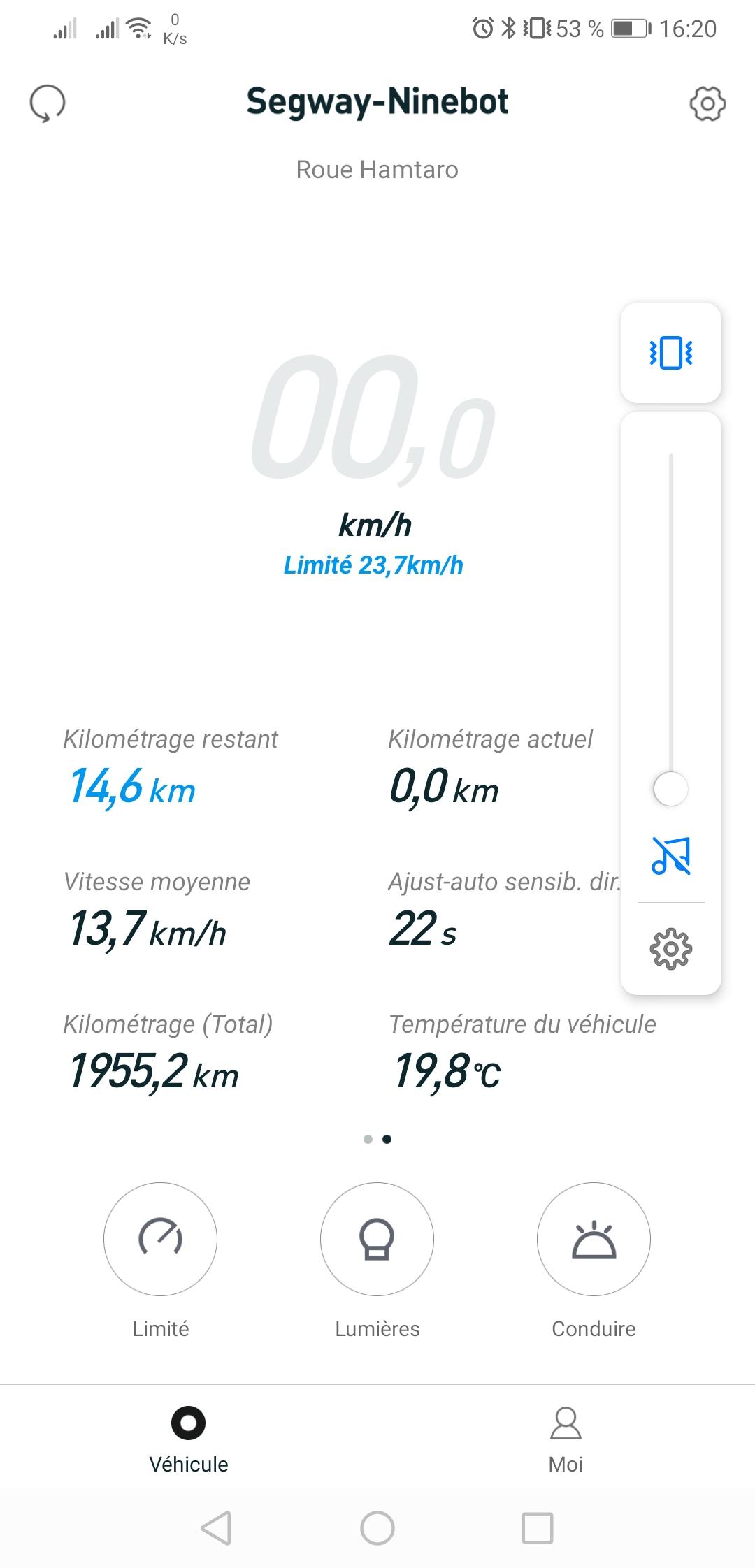
Task: Tap the refresh icon beside the title
Action: [48, 103]
